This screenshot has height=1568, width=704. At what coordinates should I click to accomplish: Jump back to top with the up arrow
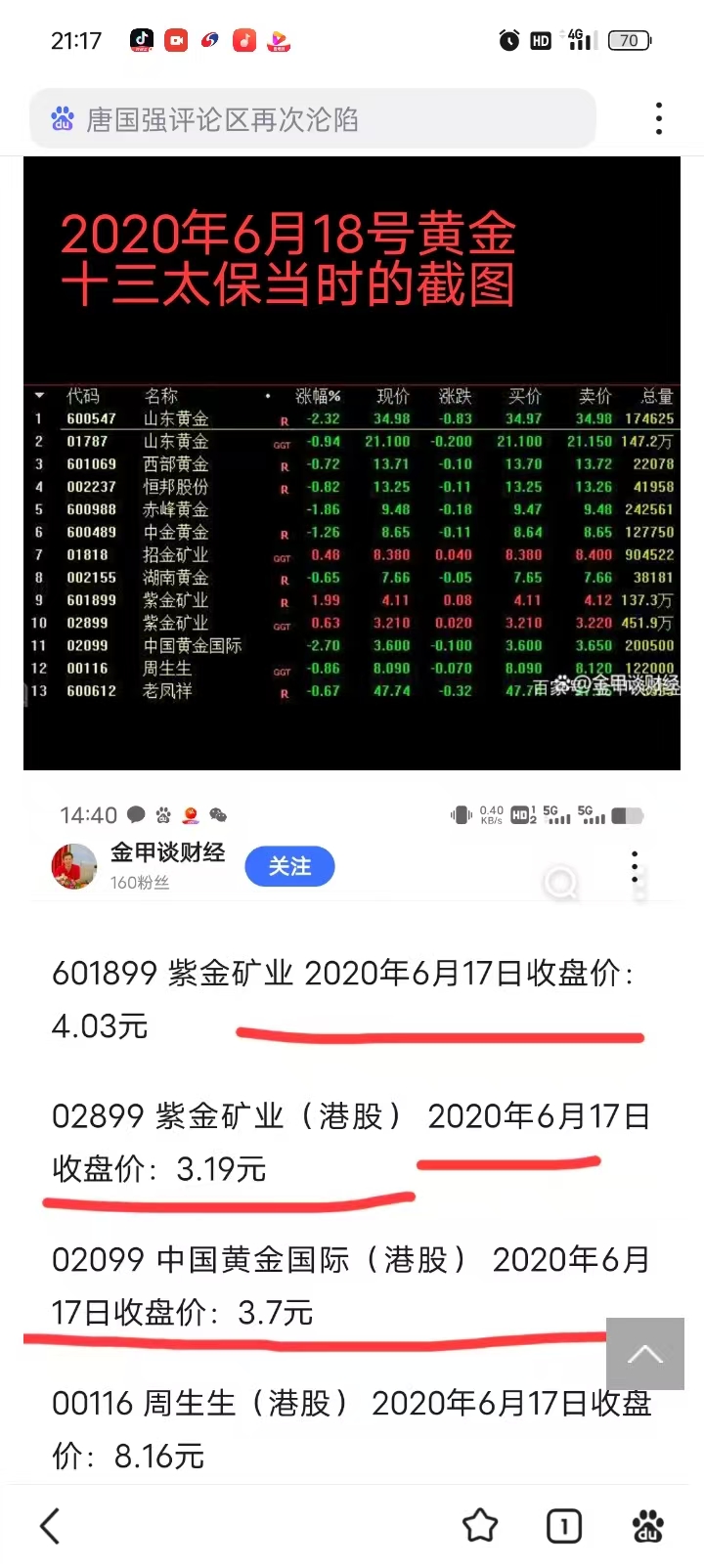coord(644,1354)
